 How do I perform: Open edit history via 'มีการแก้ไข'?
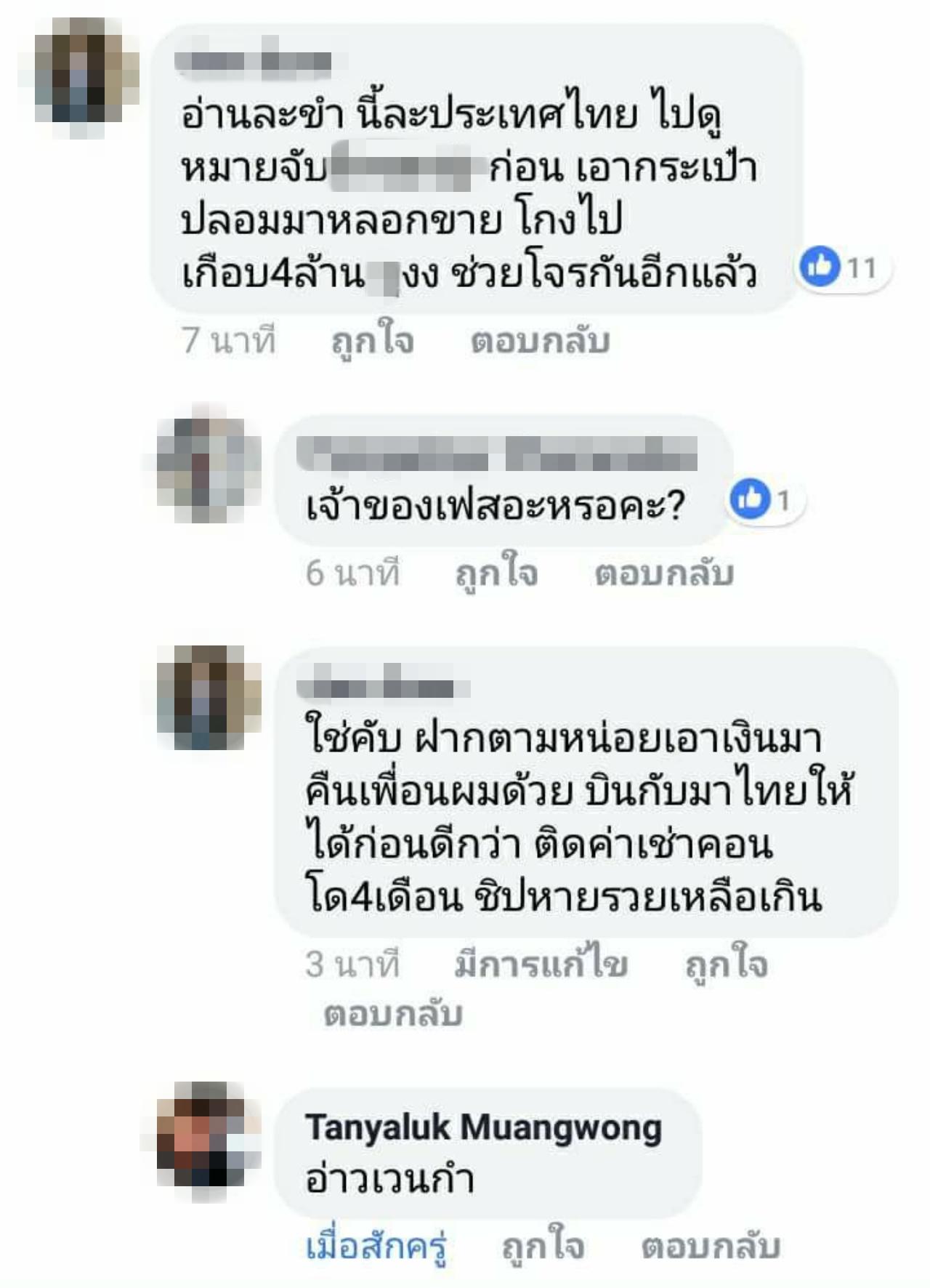[x=541, y=965]
